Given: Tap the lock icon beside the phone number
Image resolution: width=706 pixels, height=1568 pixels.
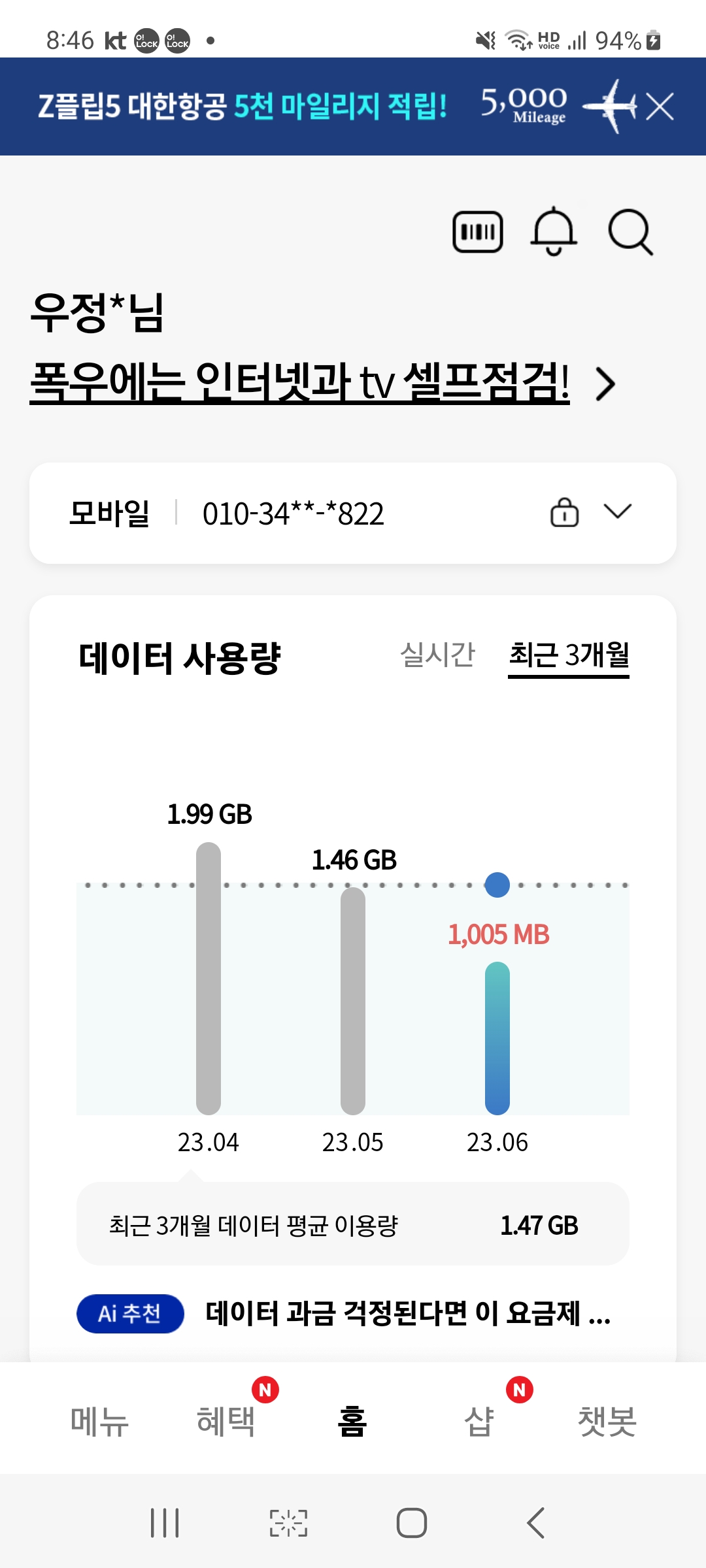Looking at the screenshot, I should [x=564, y=512].
